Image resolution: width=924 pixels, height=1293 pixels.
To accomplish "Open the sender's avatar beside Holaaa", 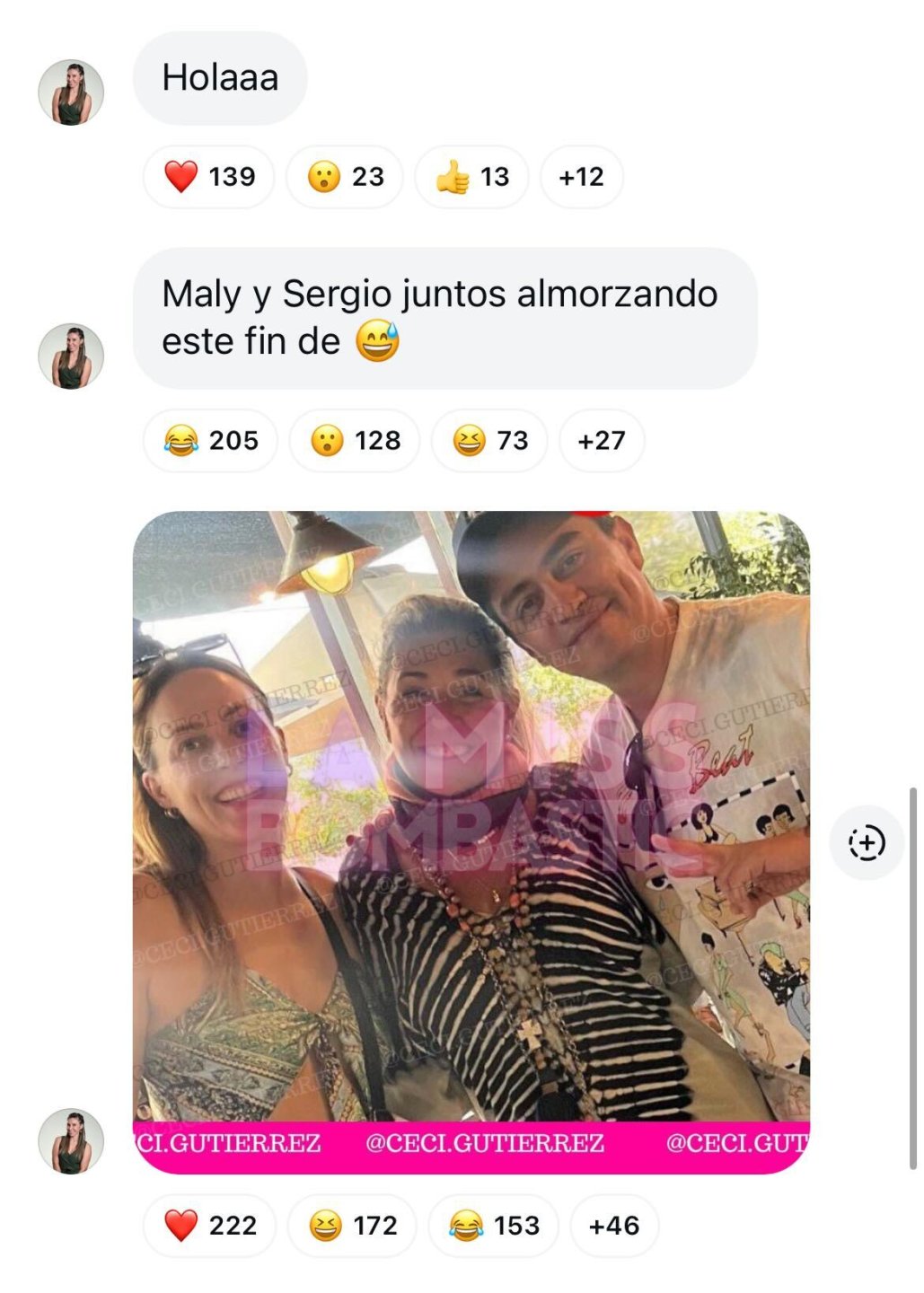I will (x=71, y=92).
